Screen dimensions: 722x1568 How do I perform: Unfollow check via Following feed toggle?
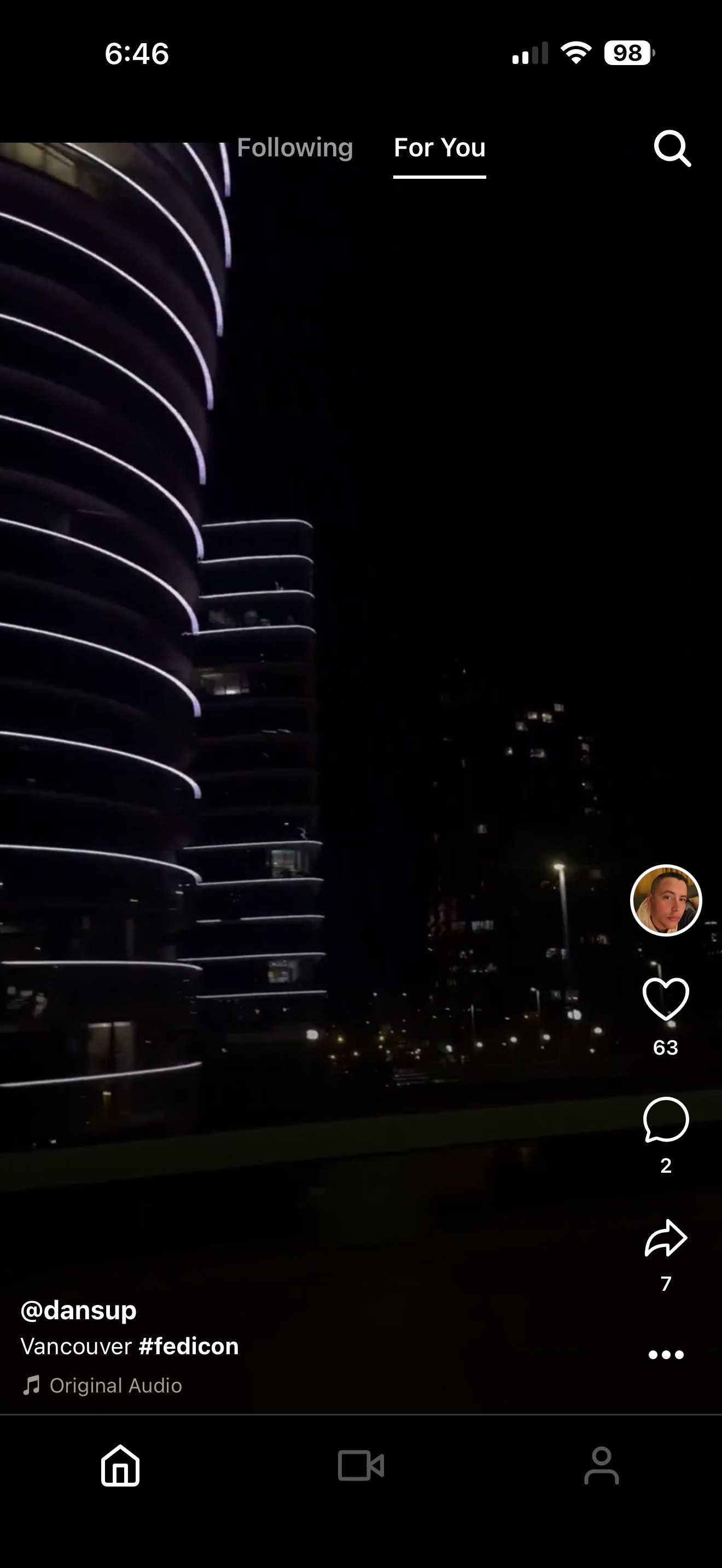click(295, 147)
